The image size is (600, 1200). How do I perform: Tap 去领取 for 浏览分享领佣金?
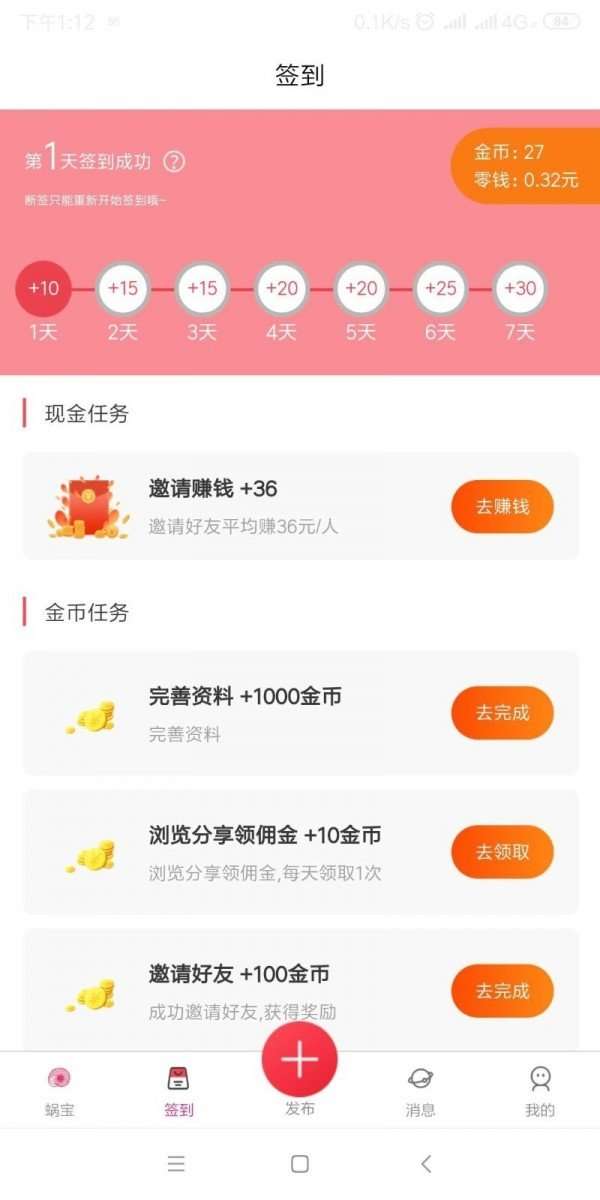502,852
